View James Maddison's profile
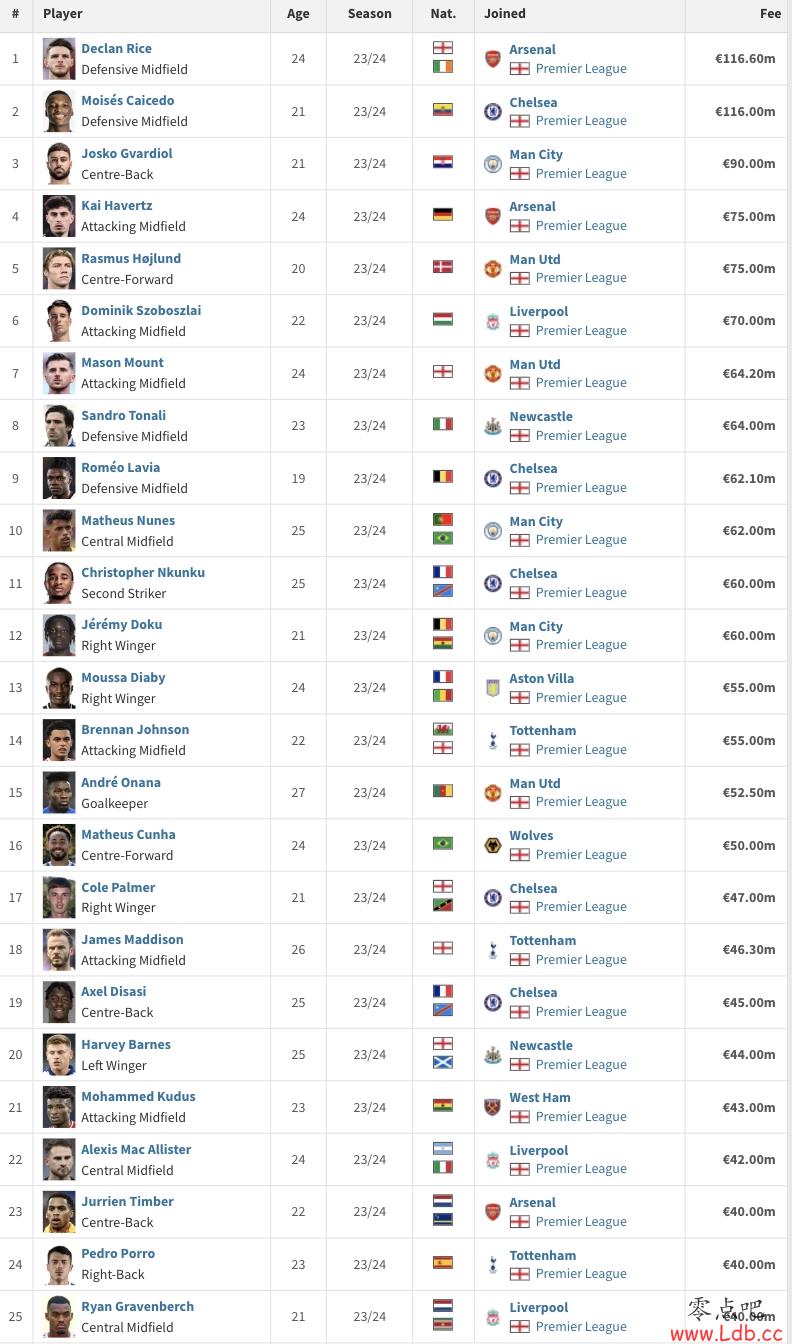Image resolution: width=792 pixels, height=1344 pixels. (132, 939)
